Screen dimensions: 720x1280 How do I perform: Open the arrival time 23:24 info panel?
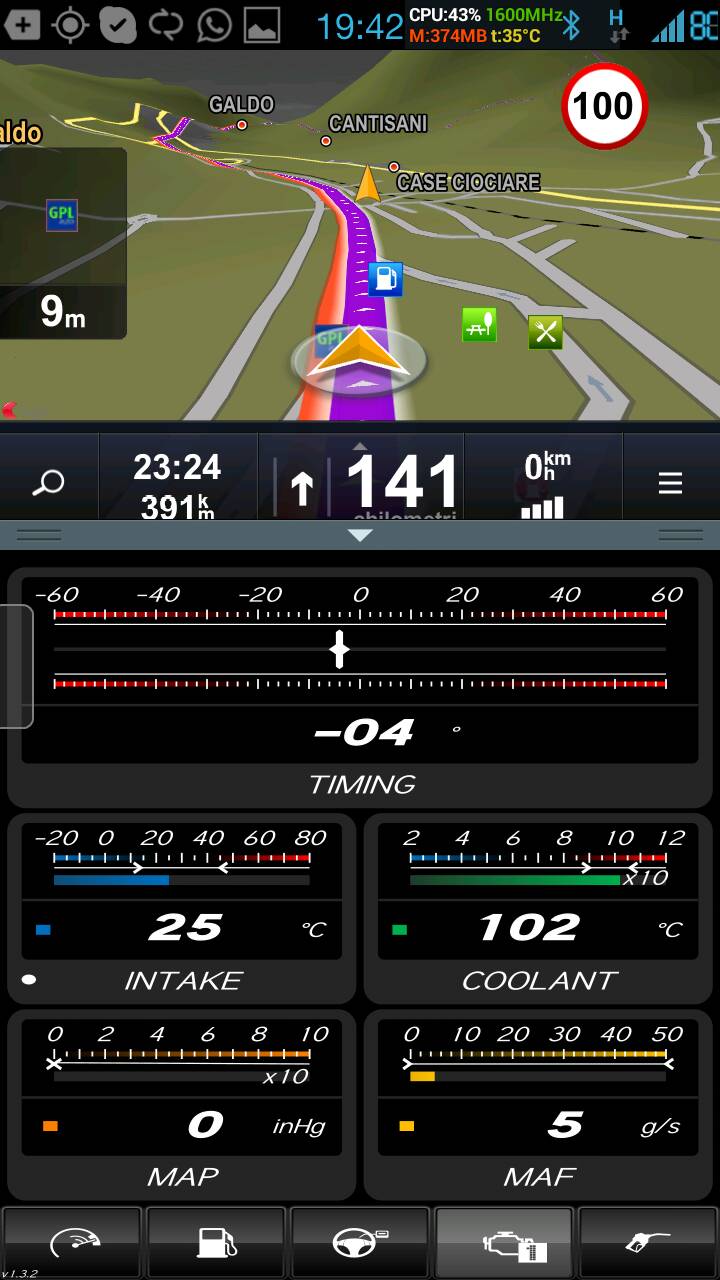[x=178, y=484]
